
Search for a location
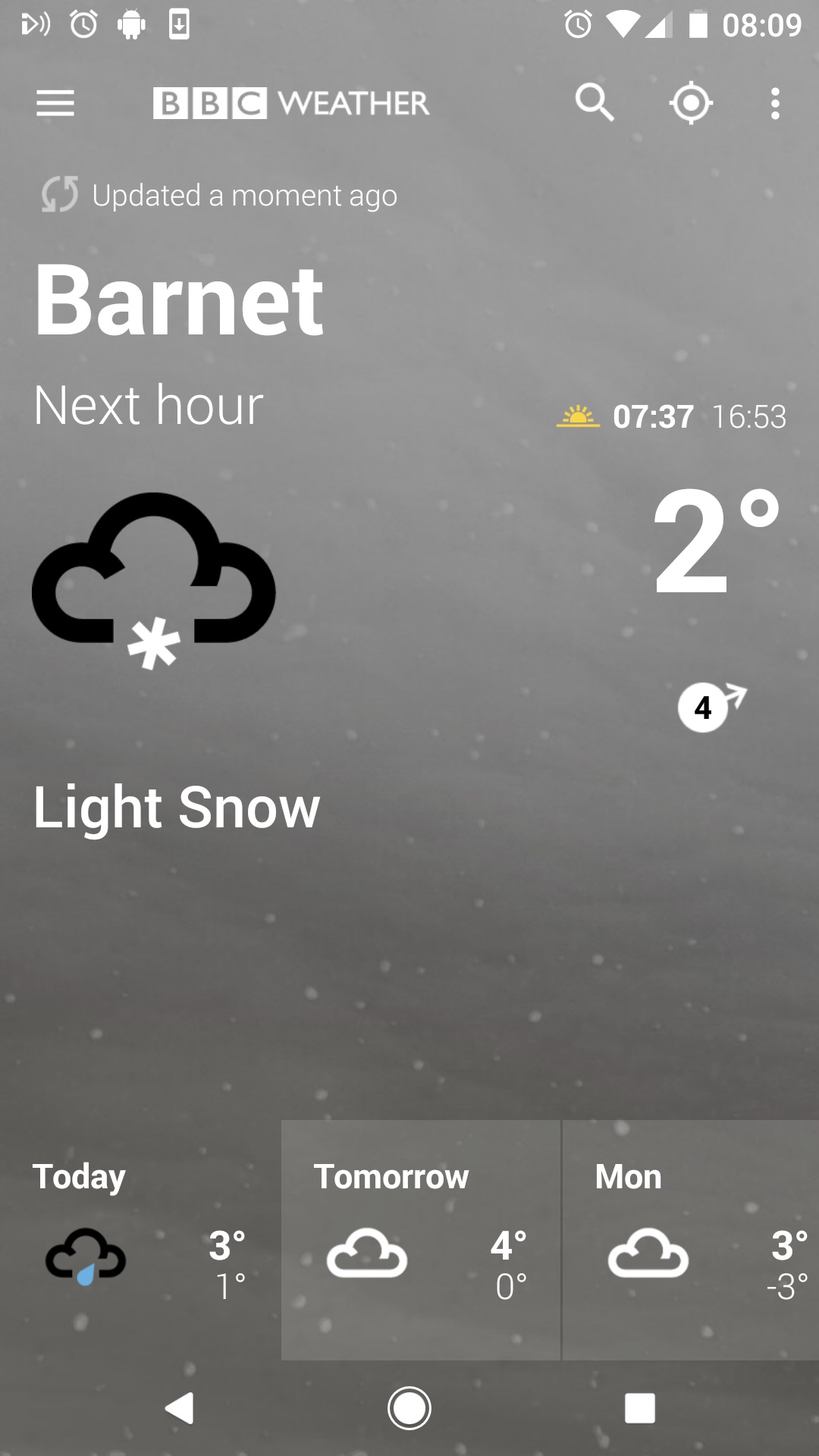coord(595,103)
